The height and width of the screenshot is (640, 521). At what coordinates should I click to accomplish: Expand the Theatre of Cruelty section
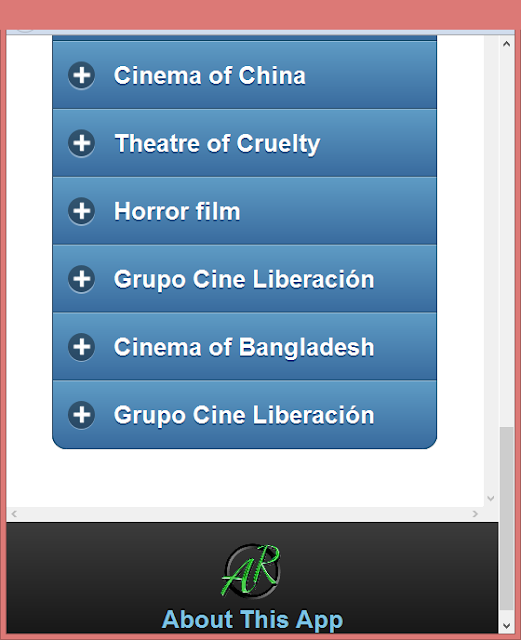(245, 143)
